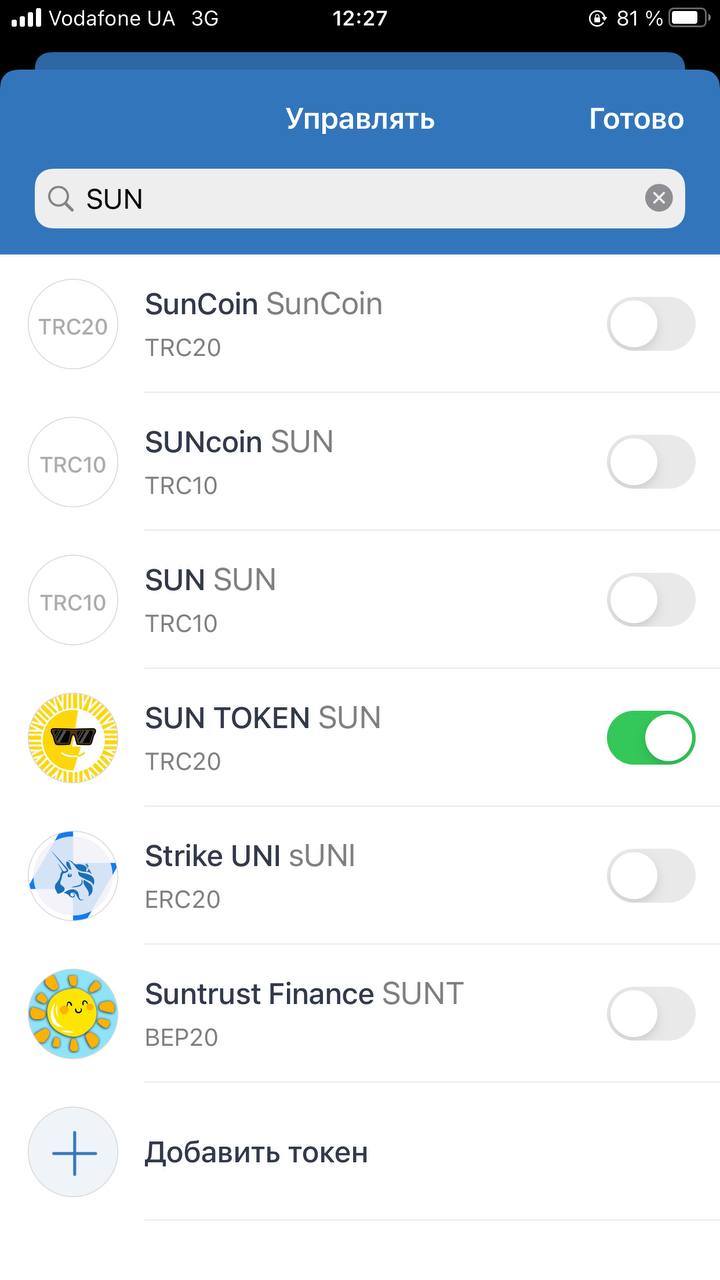Enable the SUN SUN TRC10 token
720x1280 pixels.
(x=651, y=600)
